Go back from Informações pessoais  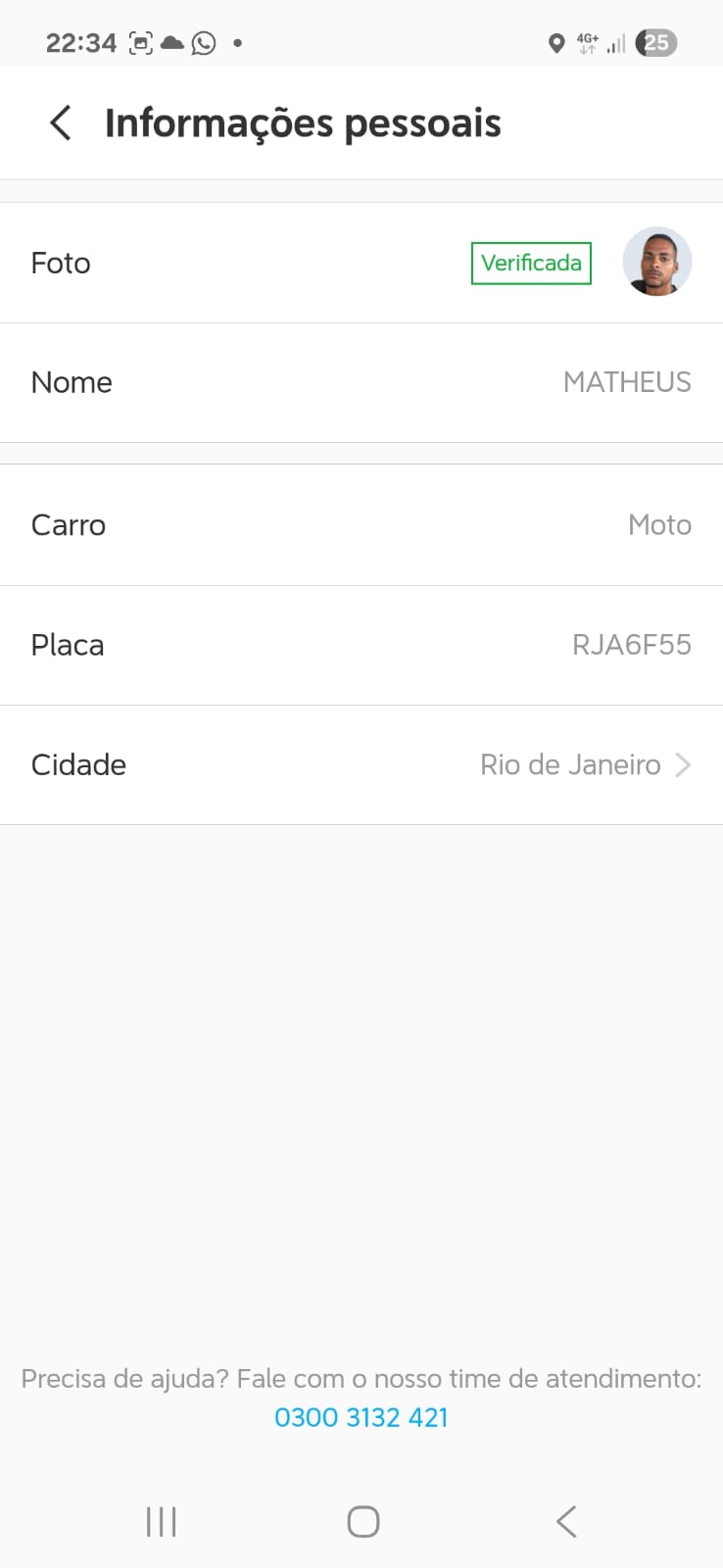tap(61, 123)
